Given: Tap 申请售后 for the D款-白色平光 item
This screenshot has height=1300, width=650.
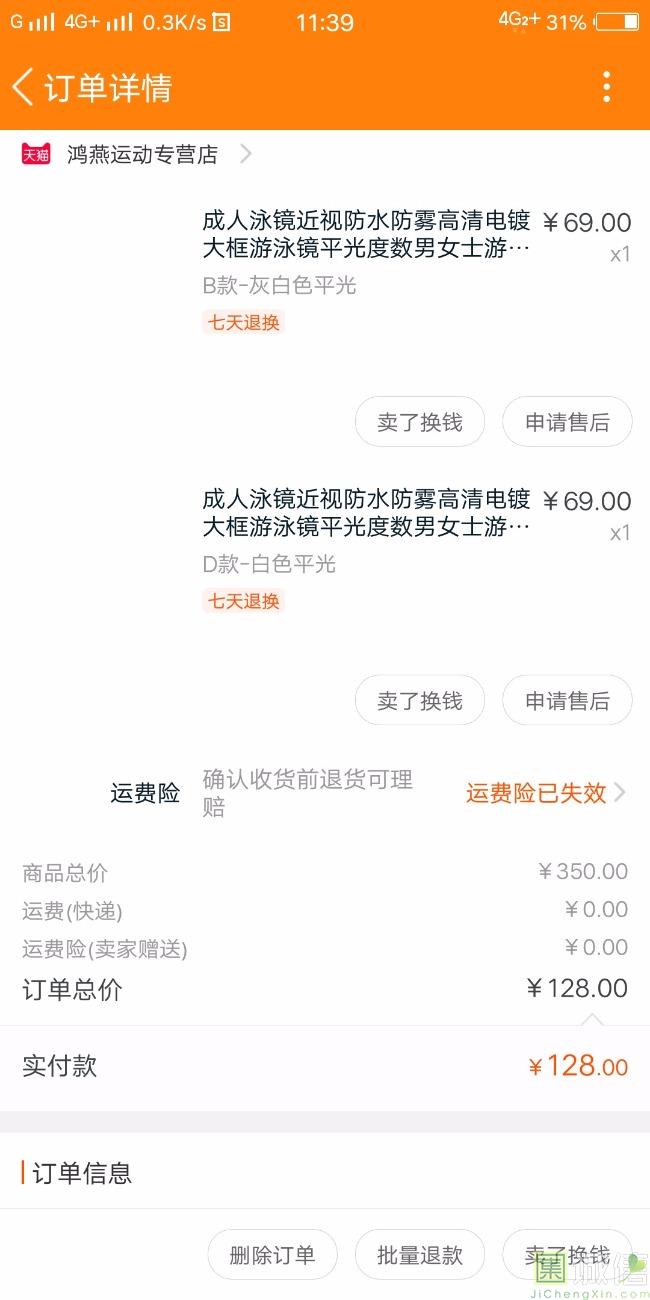Looking at the screenshot, I should [x=567, y=700].
